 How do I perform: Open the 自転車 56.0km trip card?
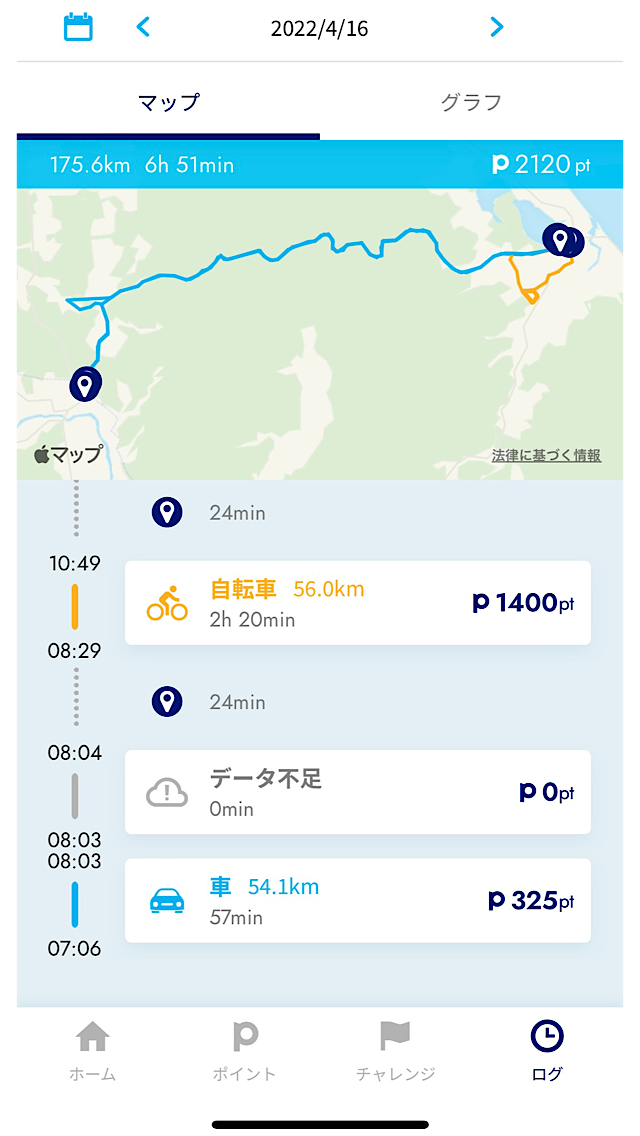click(358, 603)
